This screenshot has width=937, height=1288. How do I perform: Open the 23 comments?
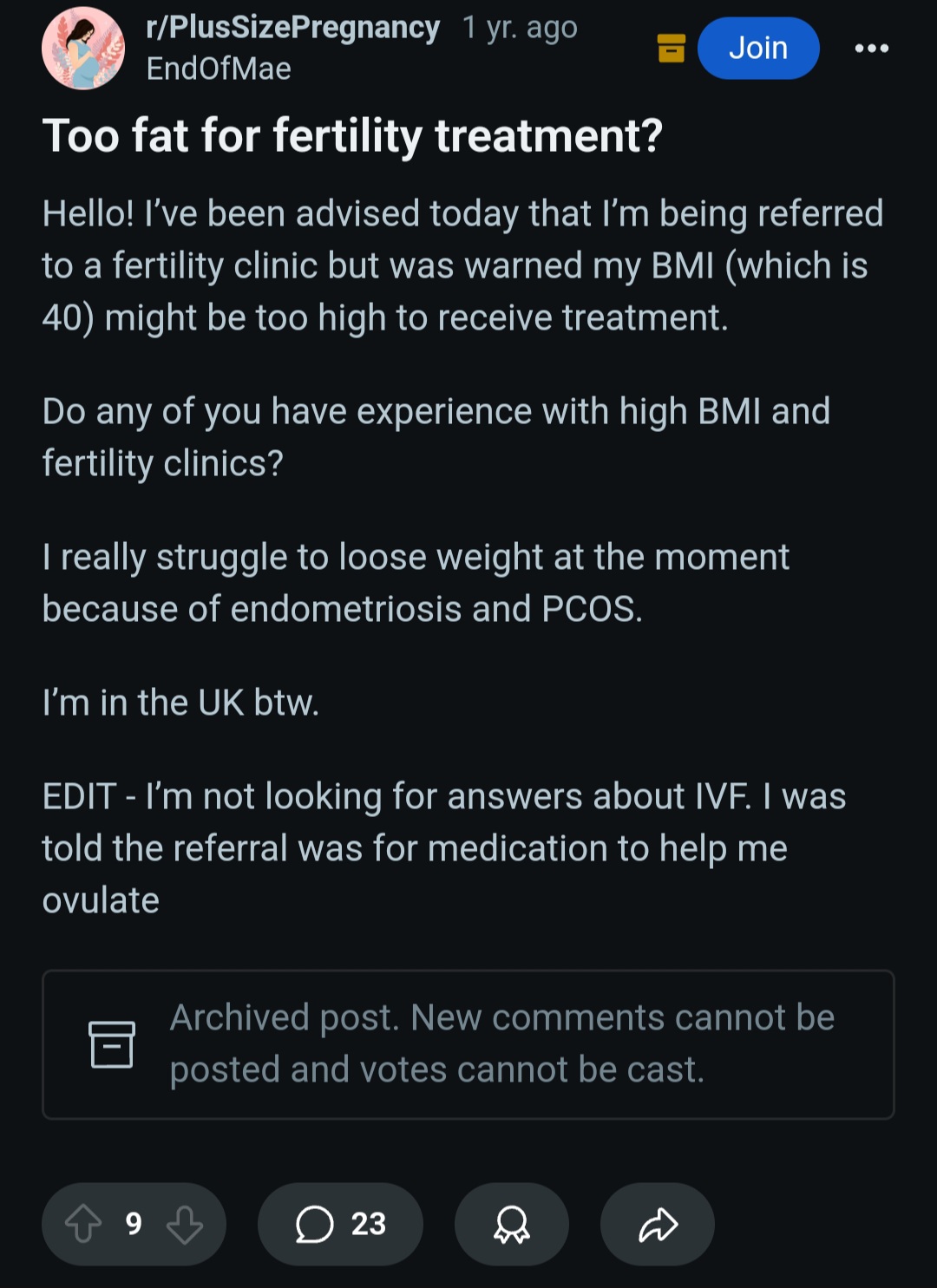point(340,1224)
